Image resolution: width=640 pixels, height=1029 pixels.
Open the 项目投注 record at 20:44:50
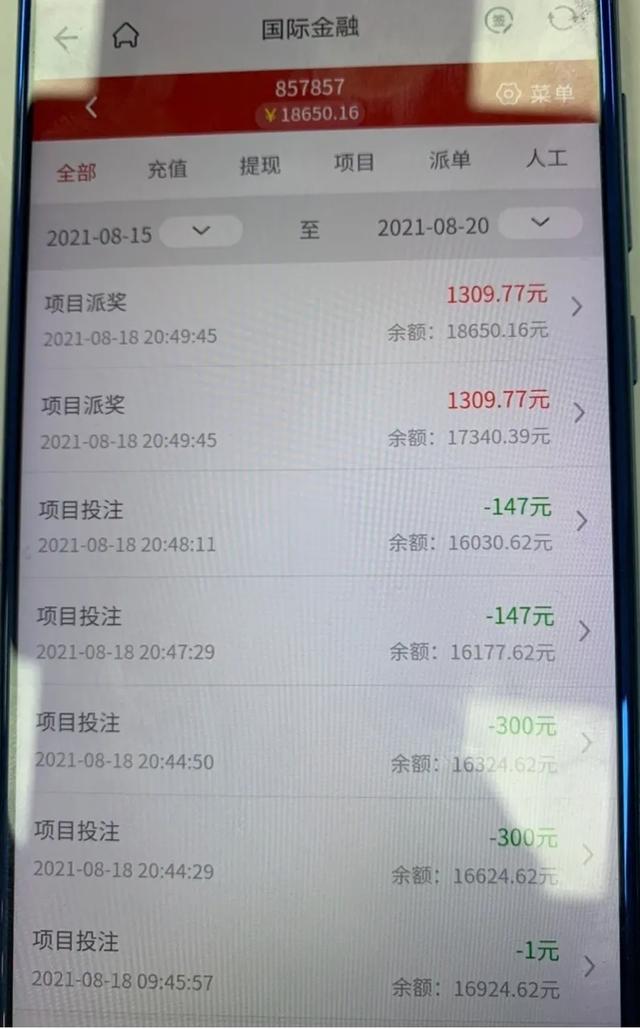[x=310, y=741]
